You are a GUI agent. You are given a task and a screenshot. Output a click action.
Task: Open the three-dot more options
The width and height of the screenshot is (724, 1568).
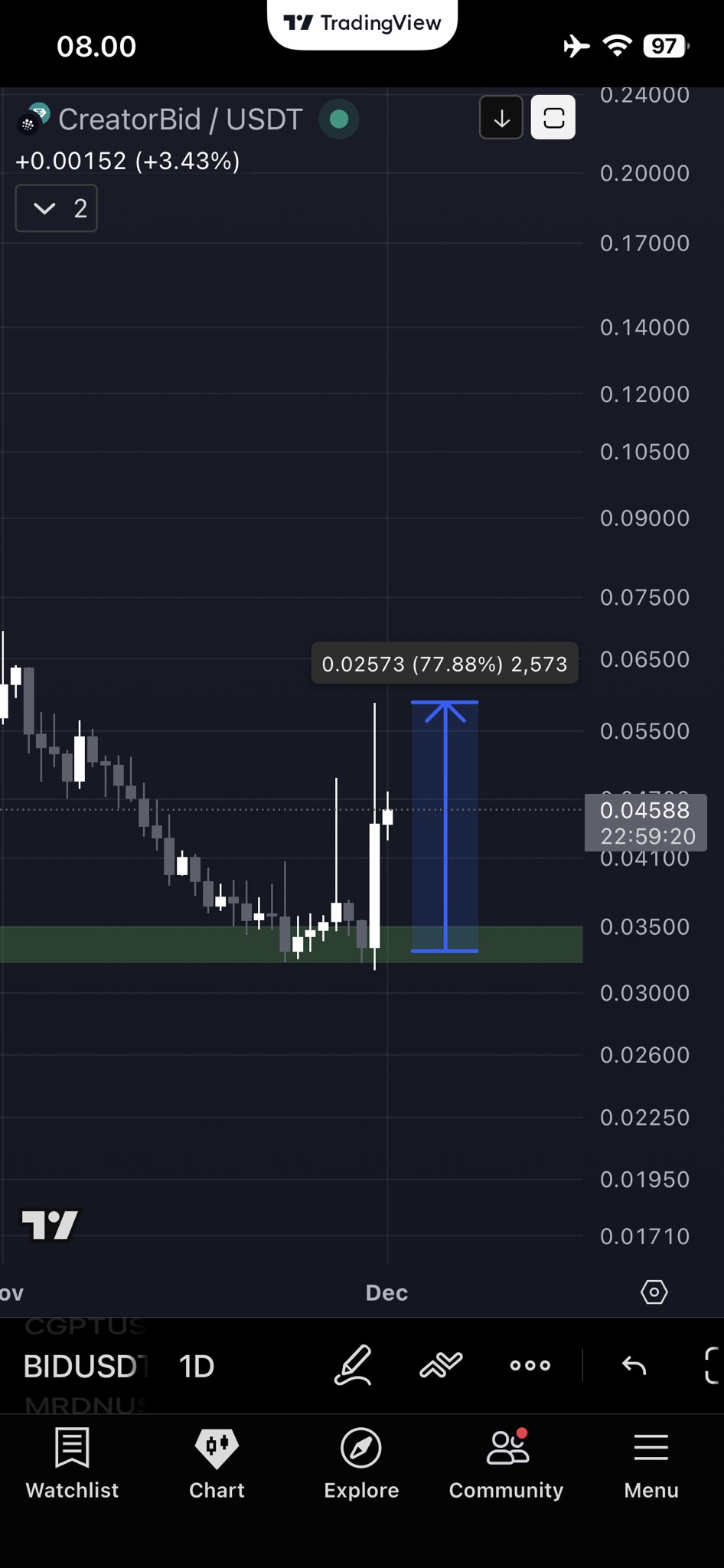click(x=530, y=1365)
